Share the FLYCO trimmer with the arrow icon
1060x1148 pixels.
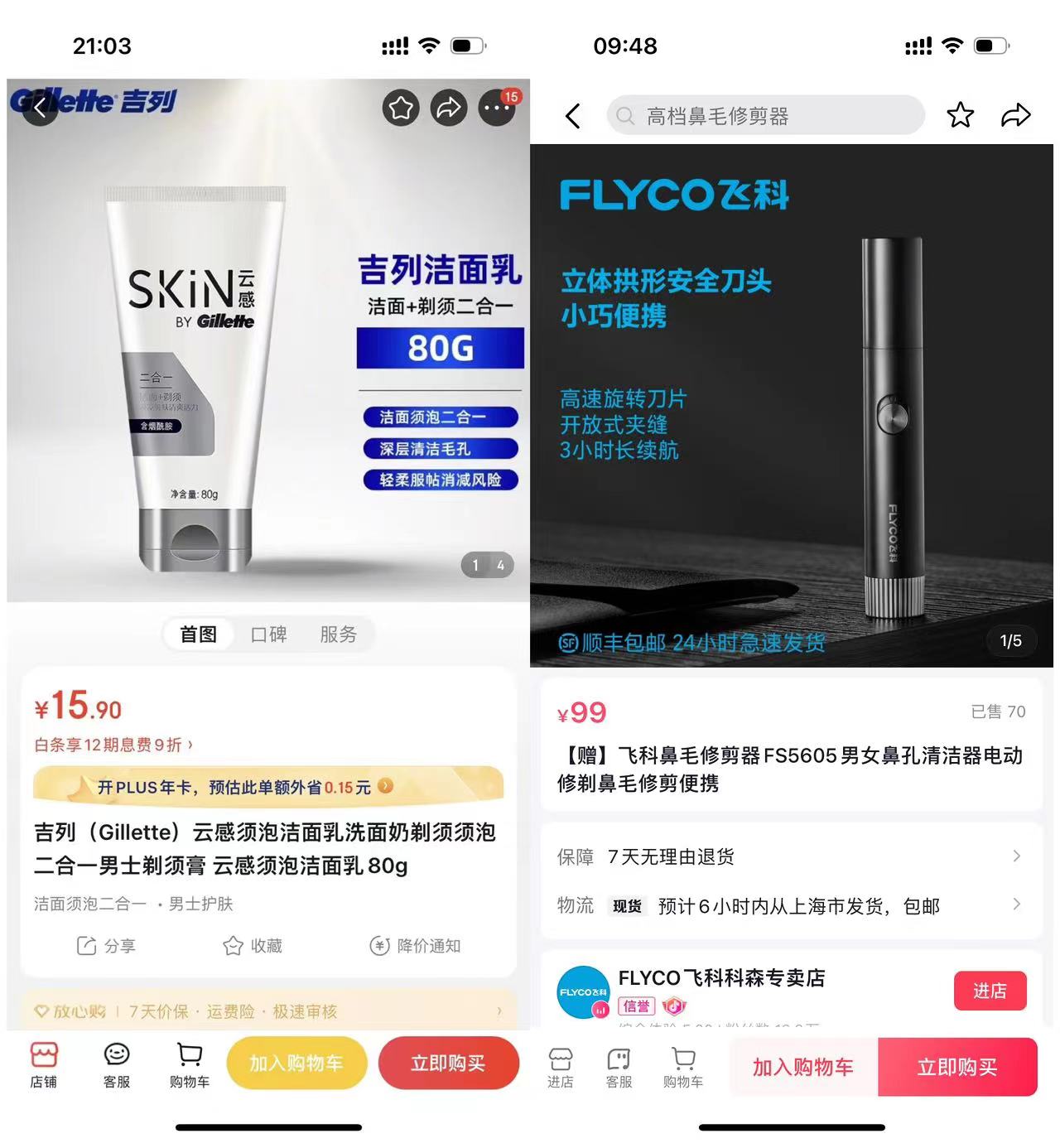tap(1015, 115)
